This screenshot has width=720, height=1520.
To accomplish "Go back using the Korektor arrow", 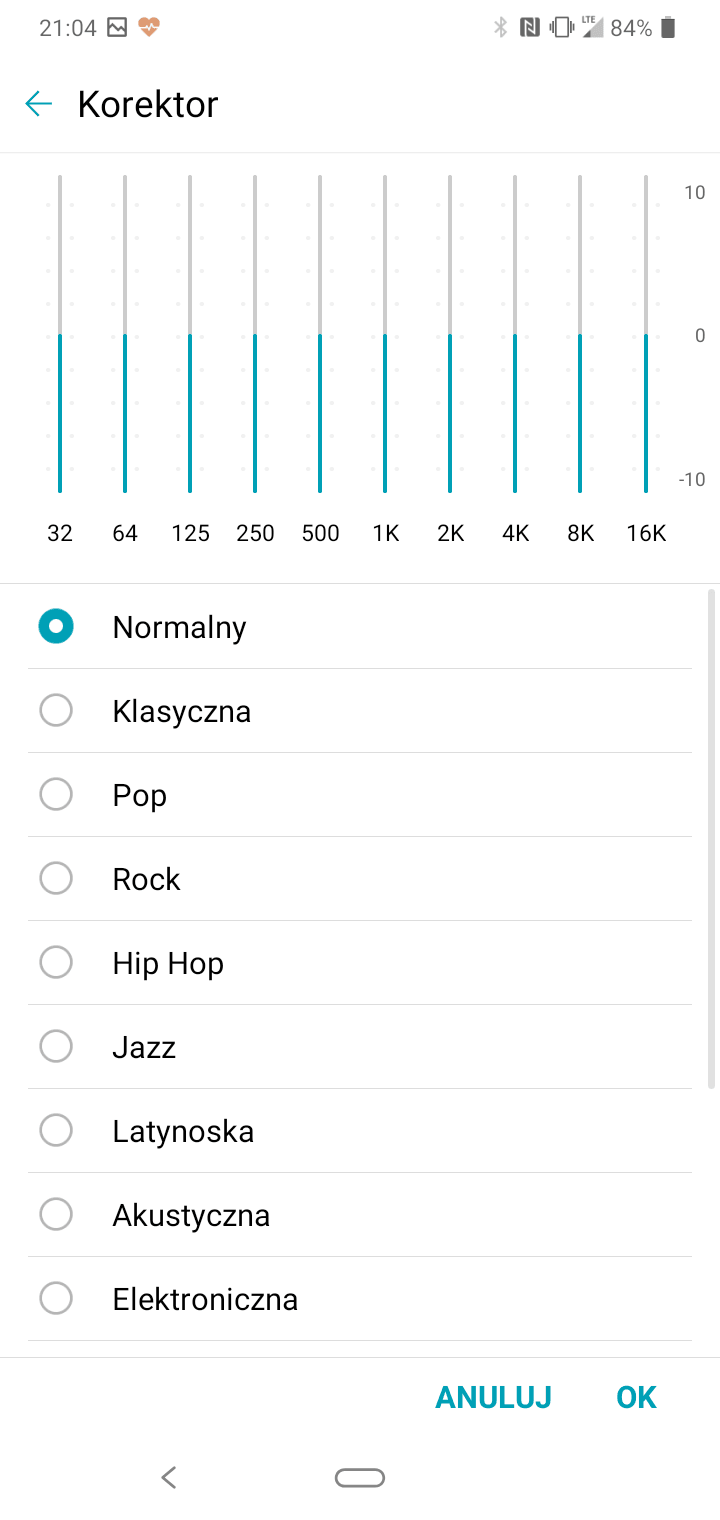I will [x=38, y=104].
